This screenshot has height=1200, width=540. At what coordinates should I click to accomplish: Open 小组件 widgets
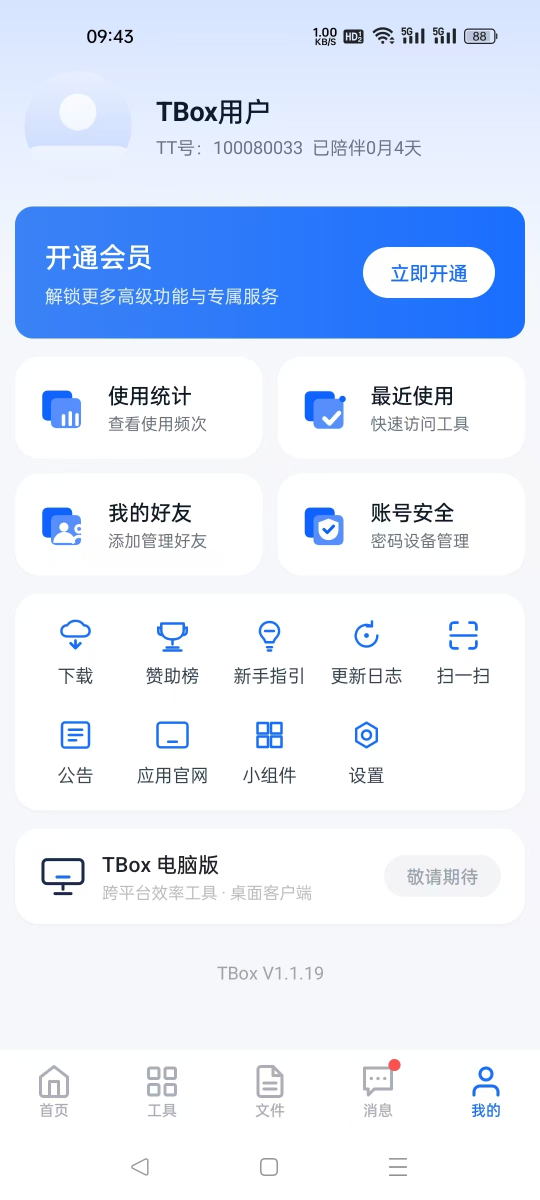269,752
